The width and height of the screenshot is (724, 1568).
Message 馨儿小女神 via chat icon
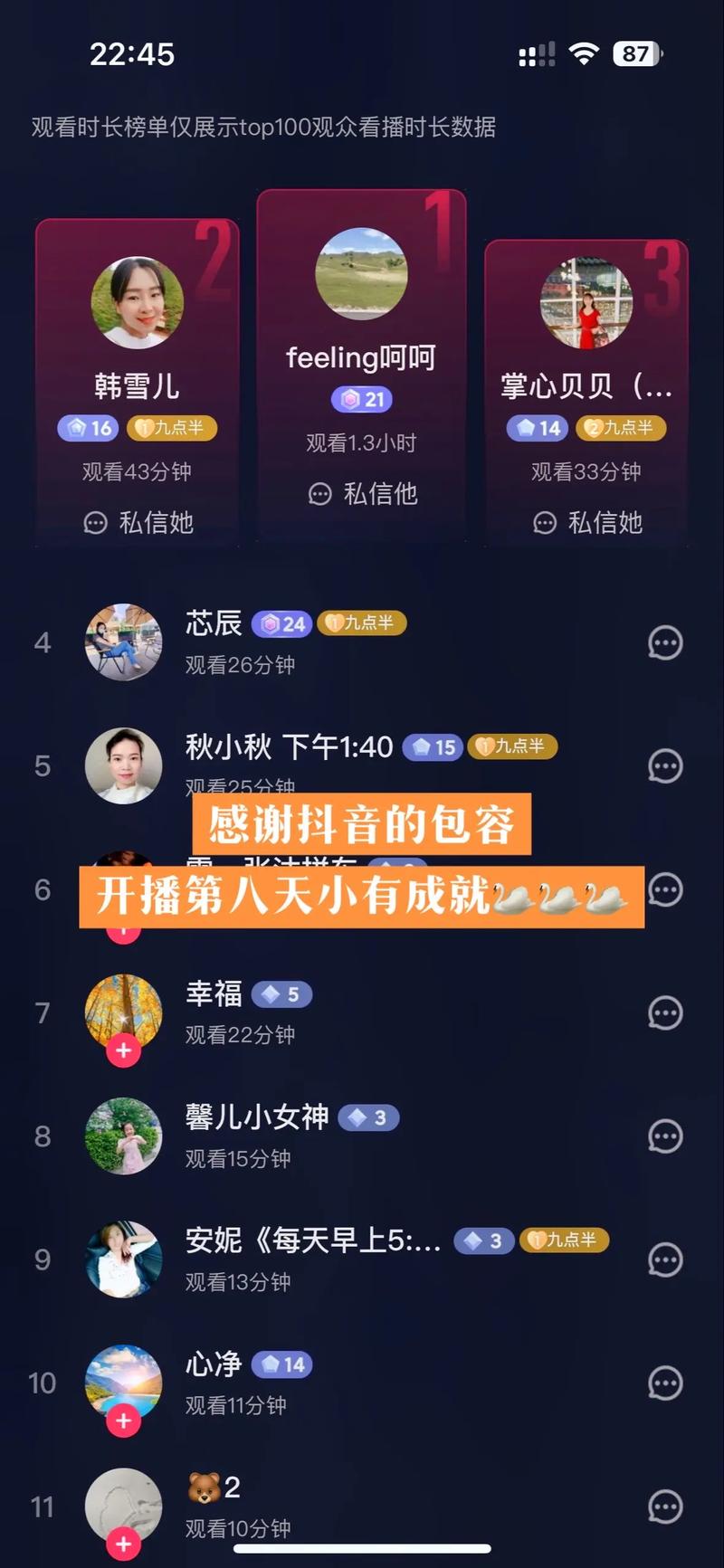[x=665, y=1136]
